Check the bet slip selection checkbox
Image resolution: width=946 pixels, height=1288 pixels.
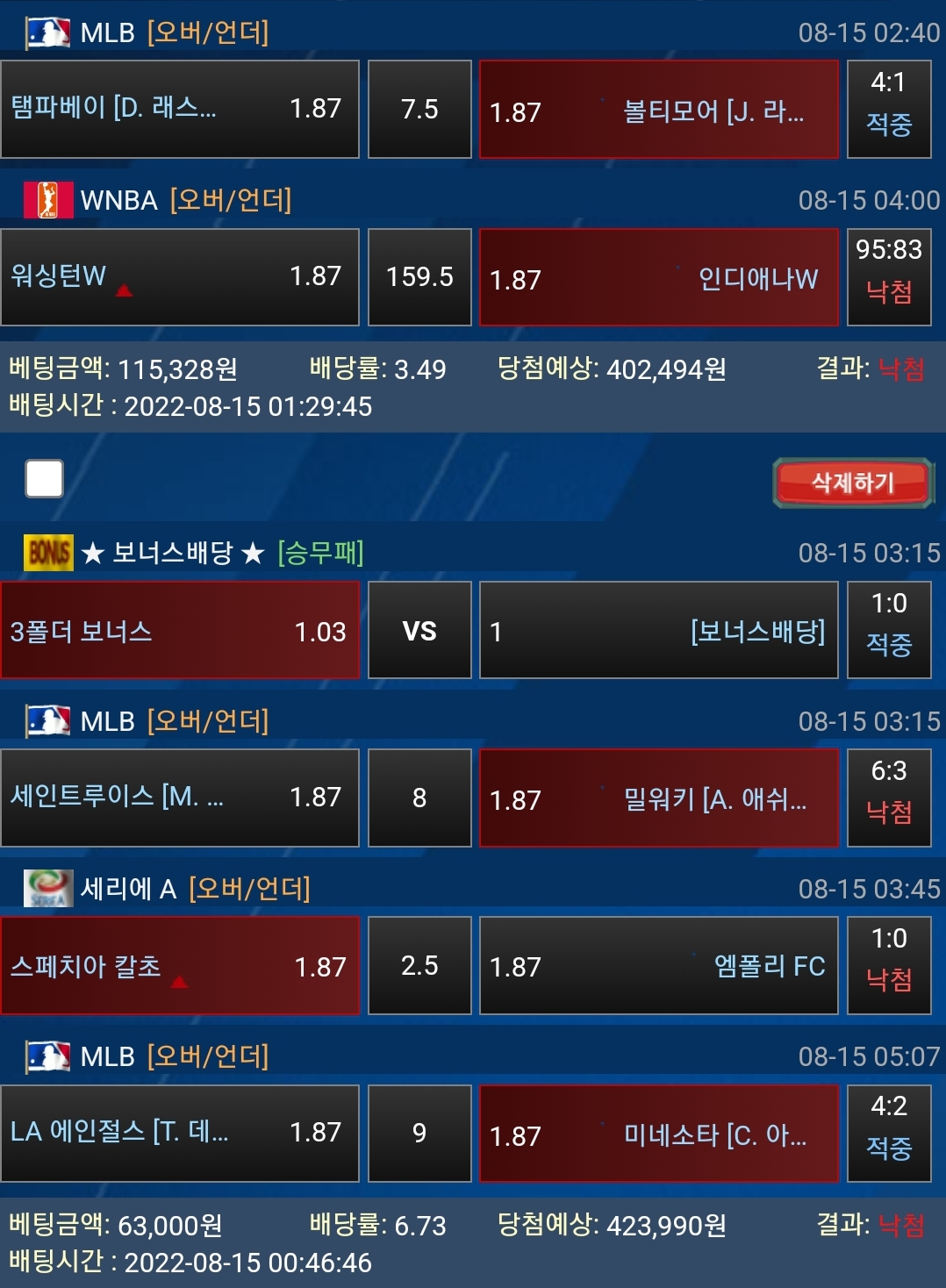coord(45,478)
